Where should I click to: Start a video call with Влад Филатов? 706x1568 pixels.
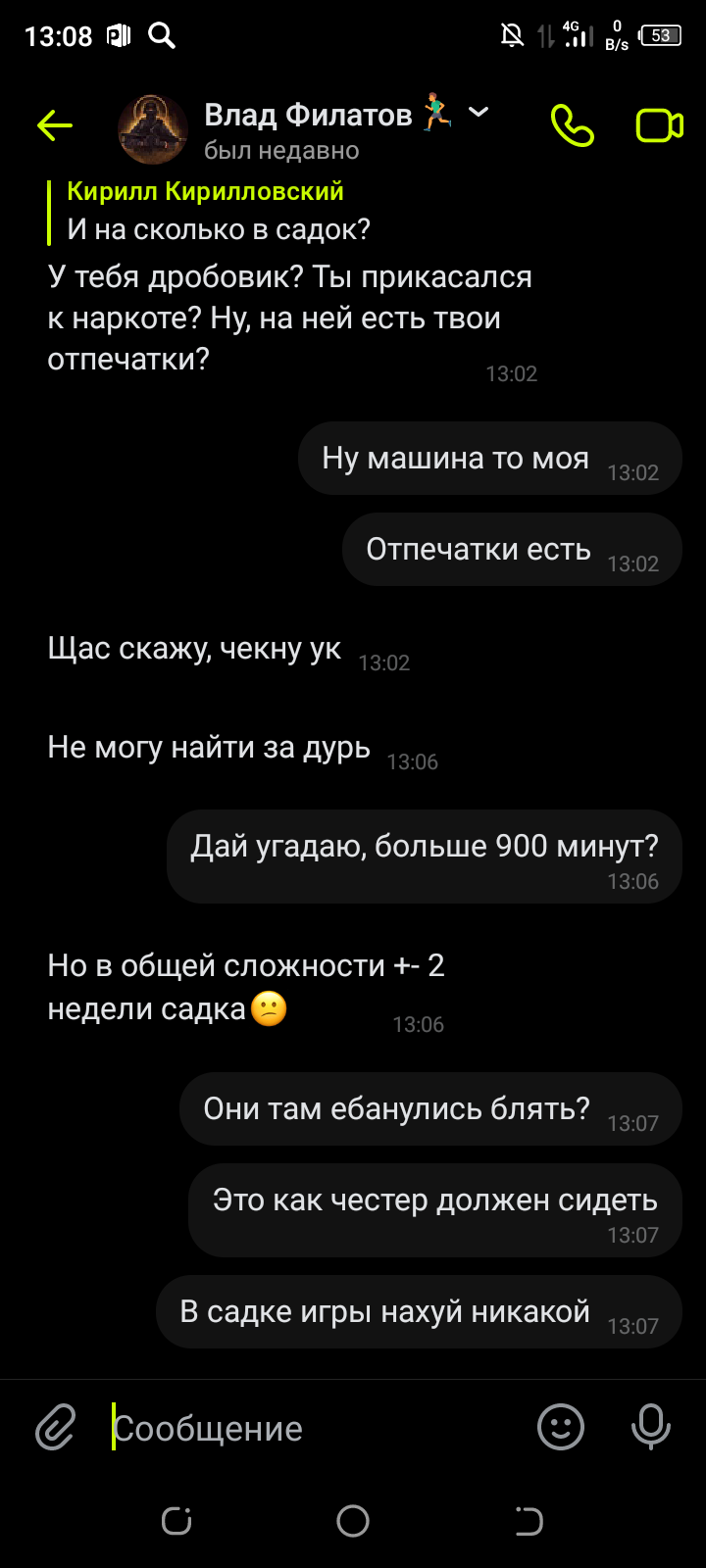pos(659,125)
